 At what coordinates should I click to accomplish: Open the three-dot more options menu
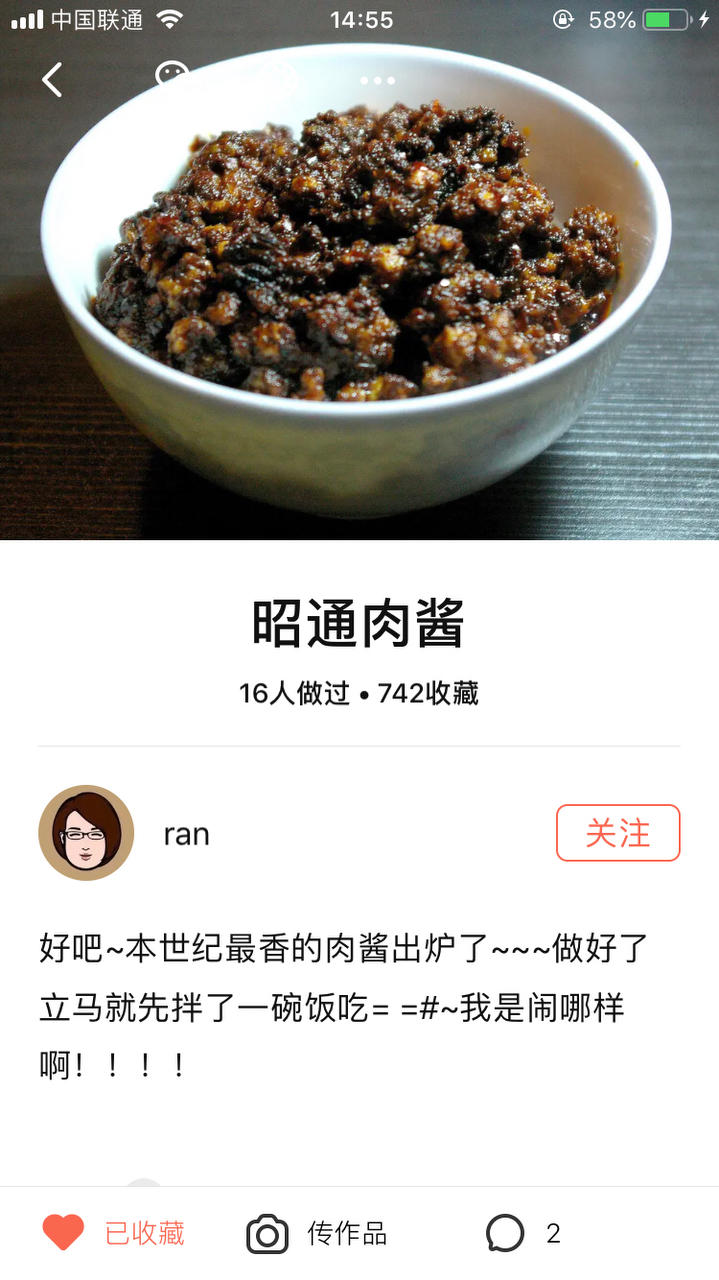point(377,80)
